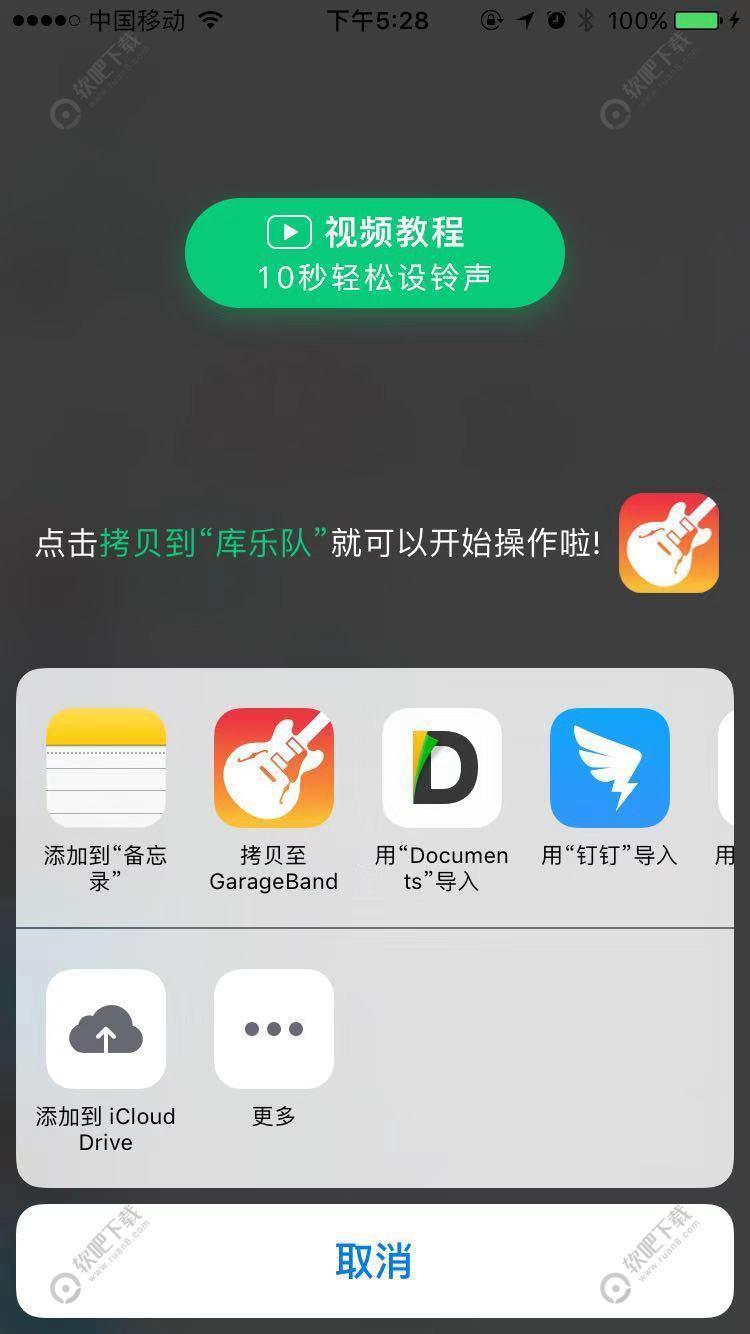The image size is (750, 1334).
Task: Select the Documents app icon
Action: tap(442, 766)
